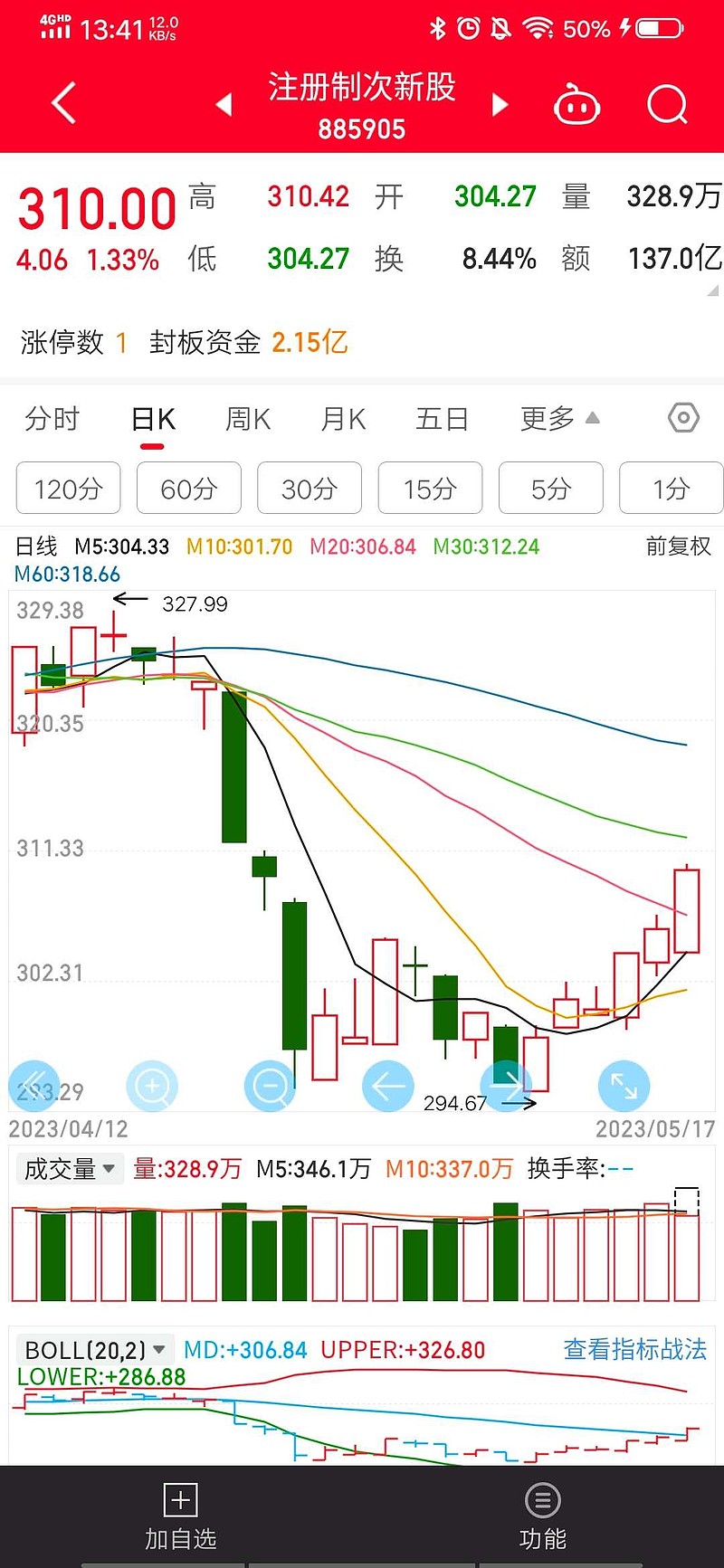Select the 月K tab
The width and height of the screenshot is (724, 1568).
pyautogui.click(x=344, y=419)
